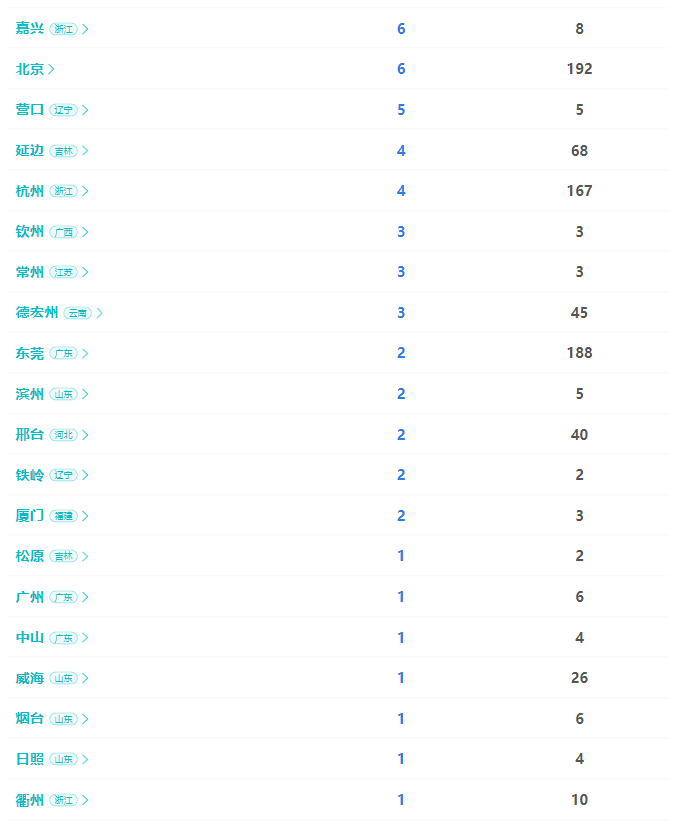View the 威海 (山东) entry
Image resolution: width=673 pixels, height=824 pixels.
pos(30,678)
